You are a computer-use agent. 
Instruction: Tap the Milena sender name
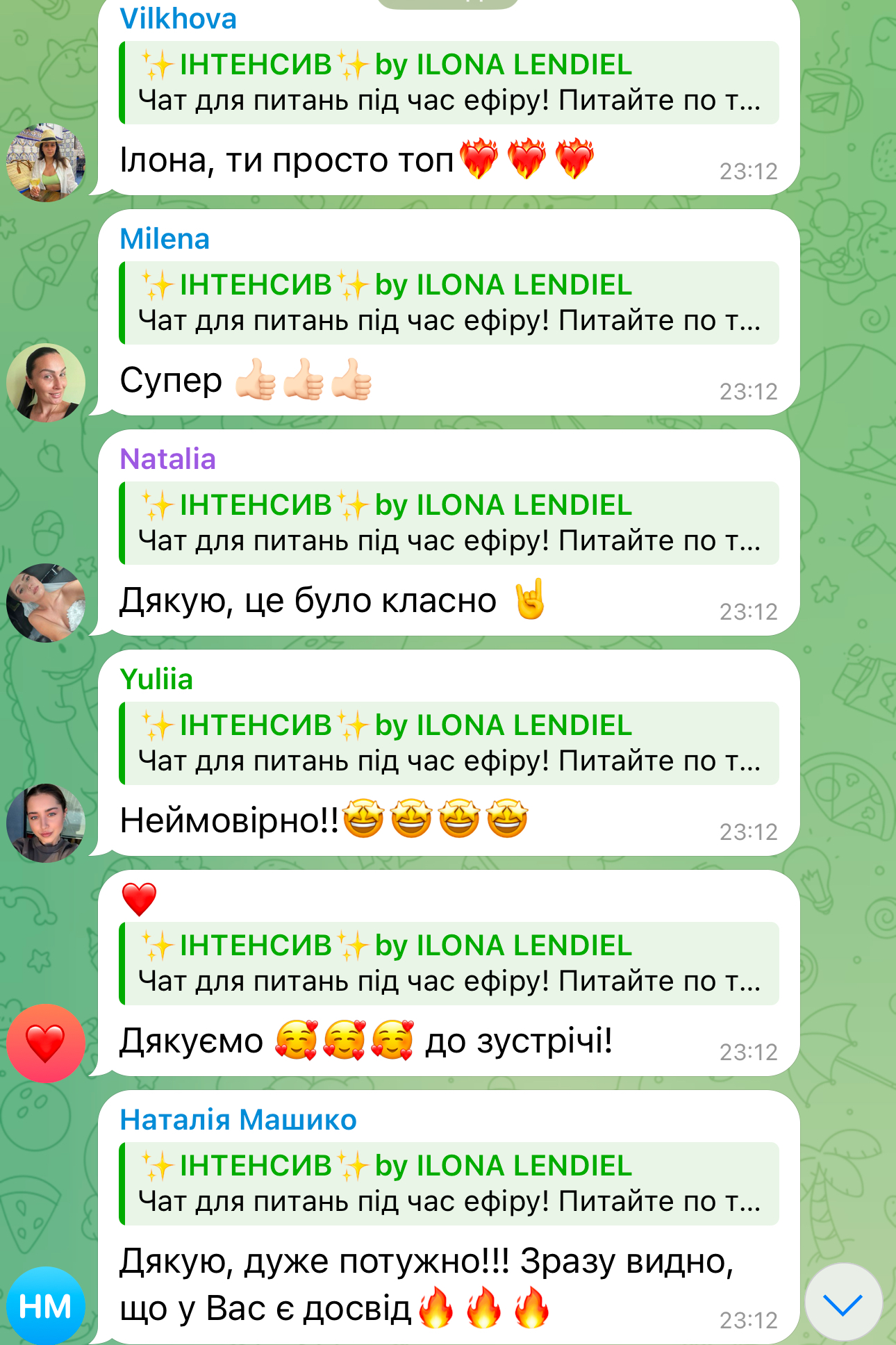point(165,239)
